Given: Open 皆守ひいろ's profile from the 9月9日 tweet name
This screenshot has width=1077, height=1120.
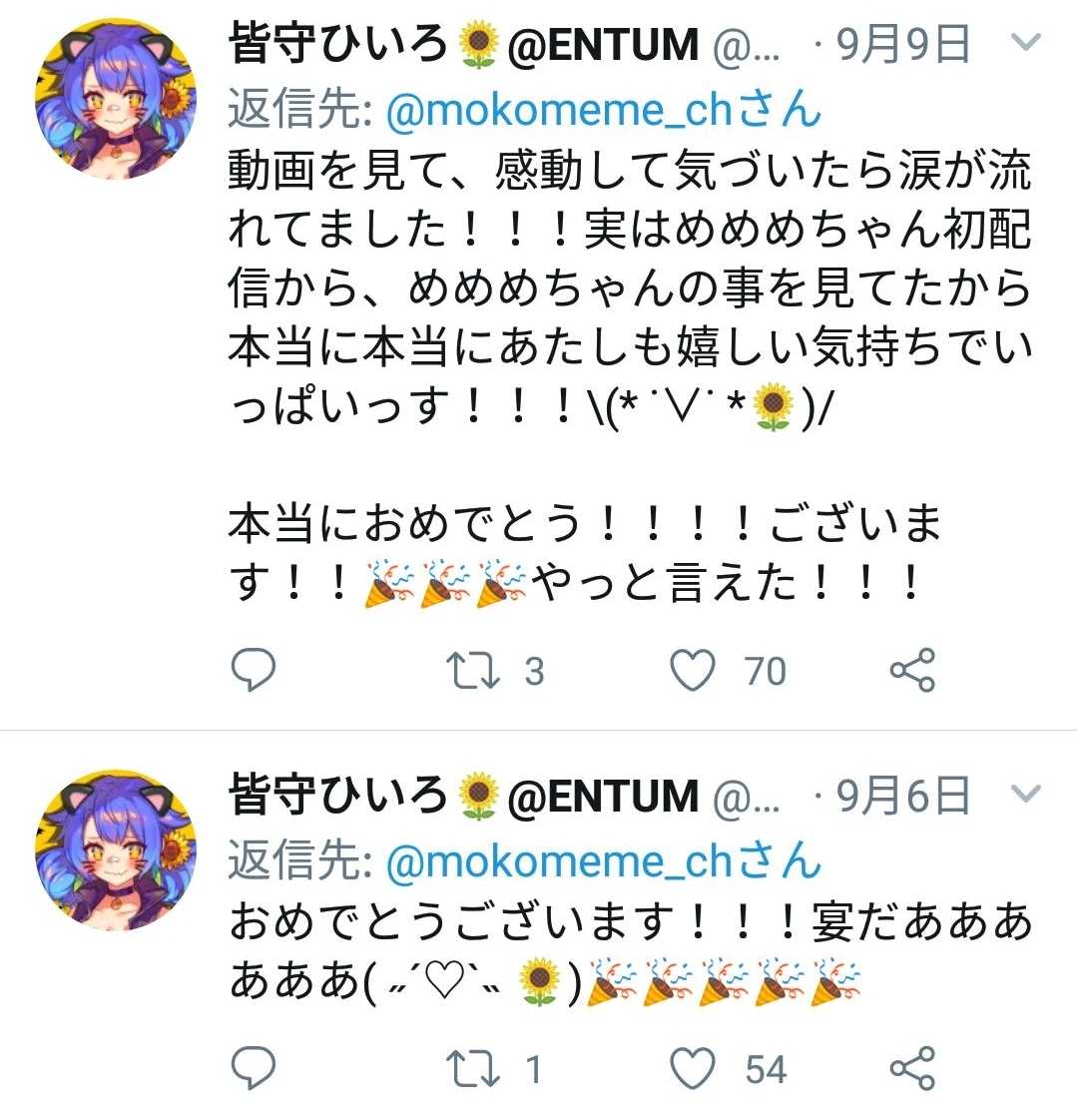Looking at the screenshot, I should click(x=339, y=45).
